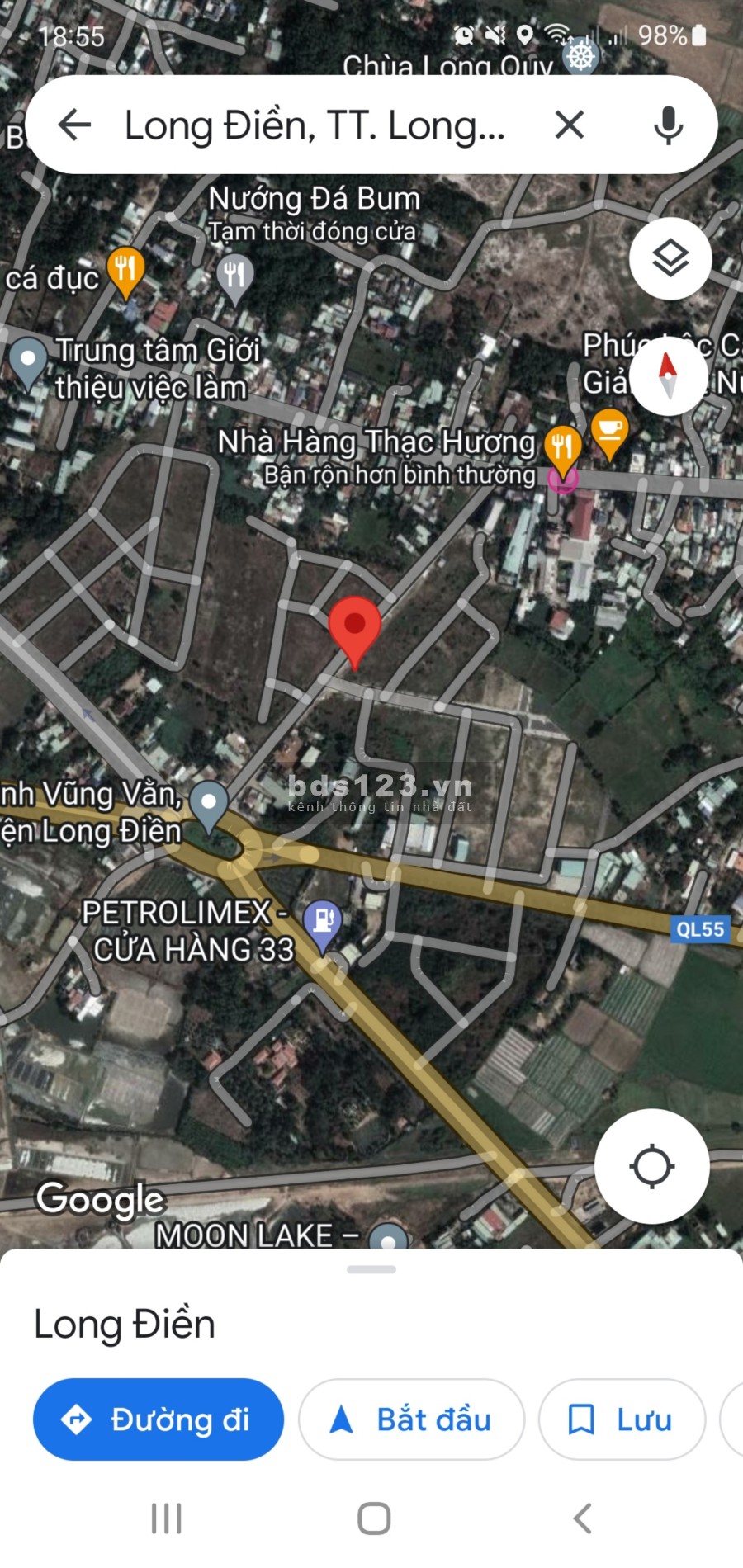Select the PETROLIMEX CỬA HÀNG 33 marker
Viewport: 743px width, 1568px height.
[x=323, y=922]
